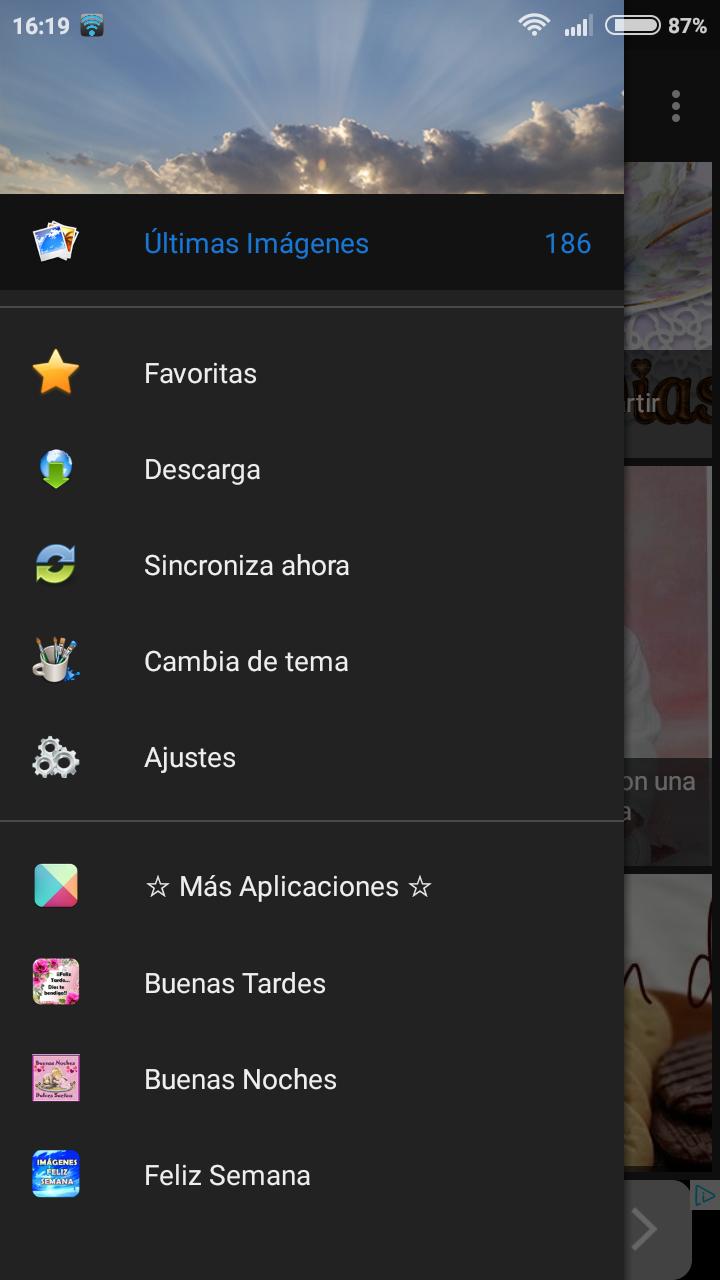Select the Google Play icon beside Más Aplicaciones
Viewport: 720px width, 1280px height.
click(x=55, y=886)
